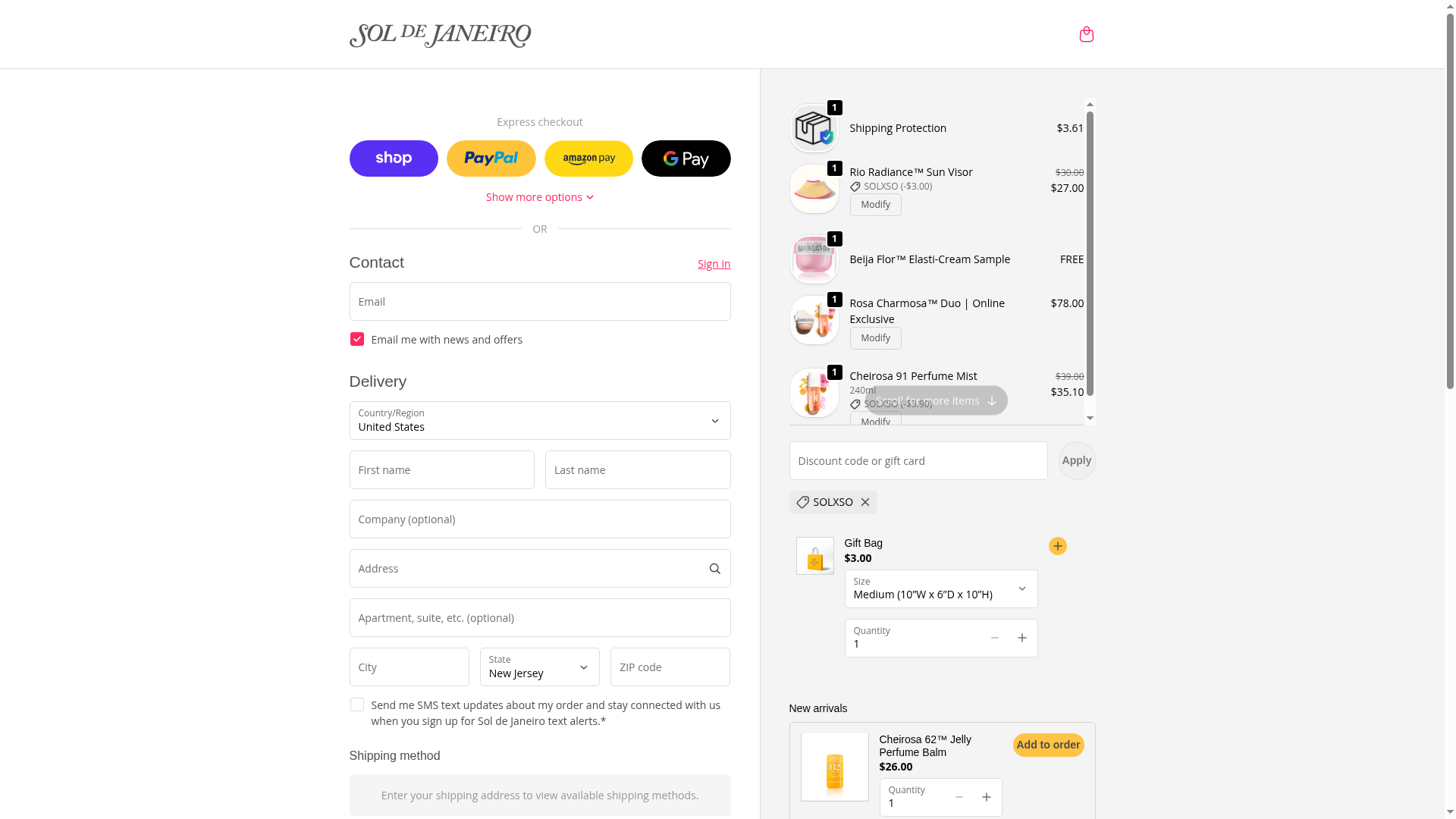Focus the Email field
Screen dimensions: 1456x819
539,302
